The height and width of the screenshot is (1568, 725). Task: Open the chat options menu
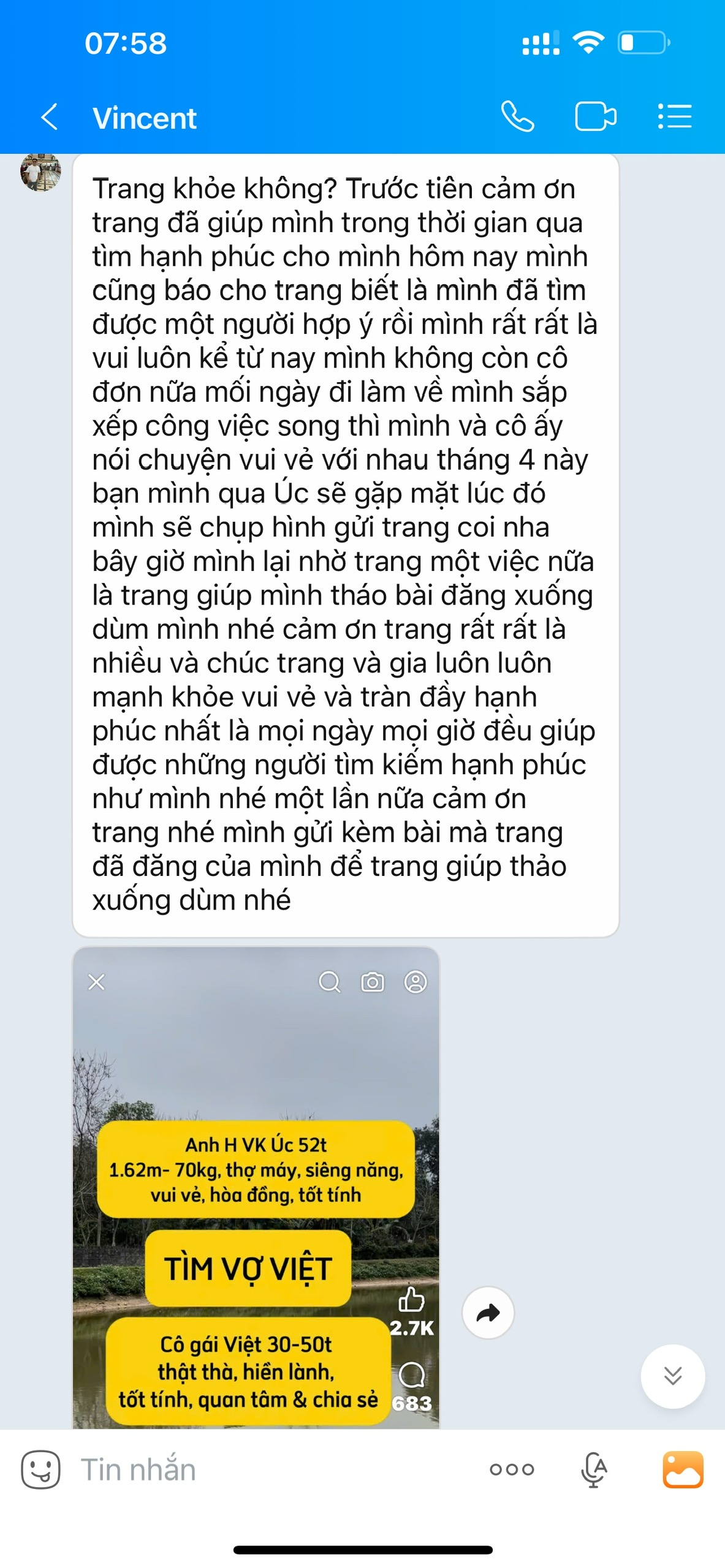pyautogui.click(x=674, y=116)
